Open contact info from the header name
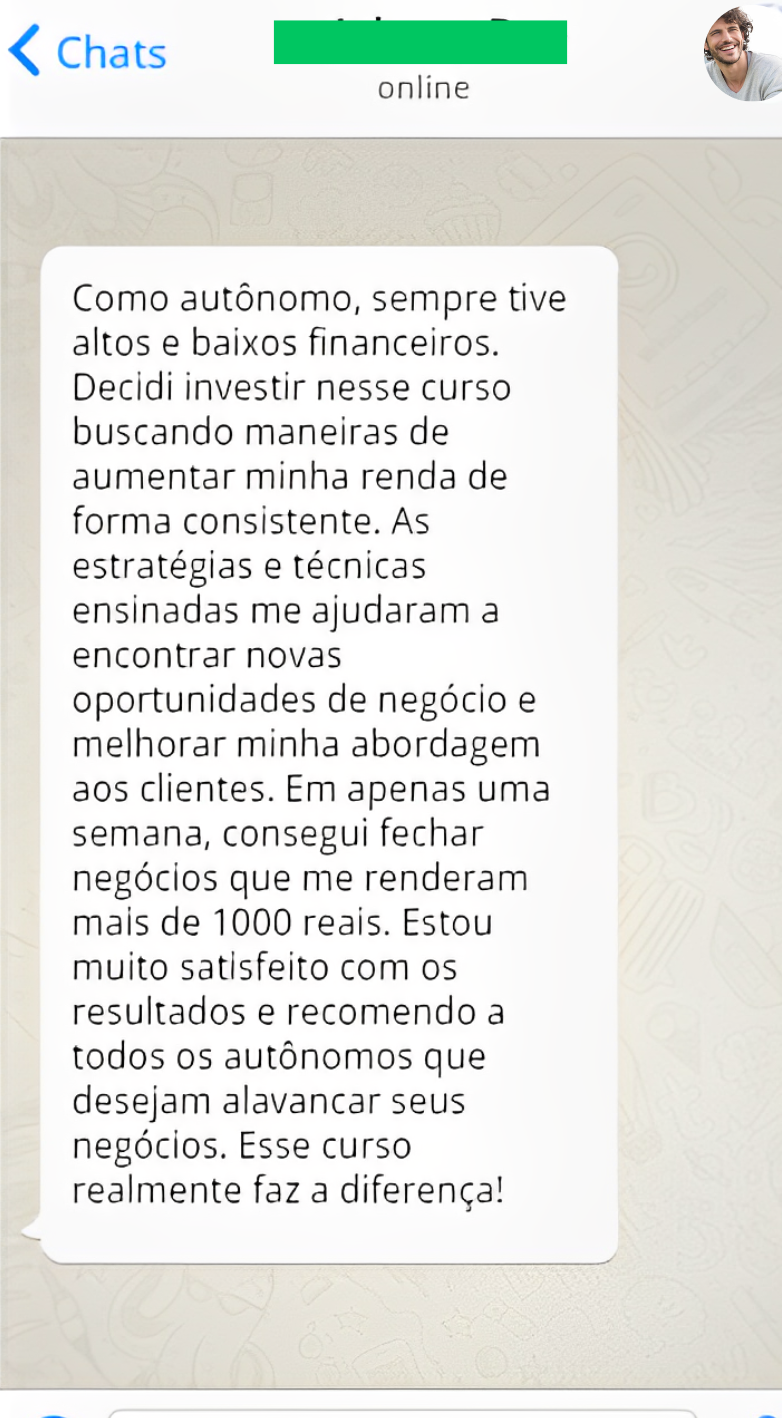Screen dimensions: 782x1418 pos(420,42)
